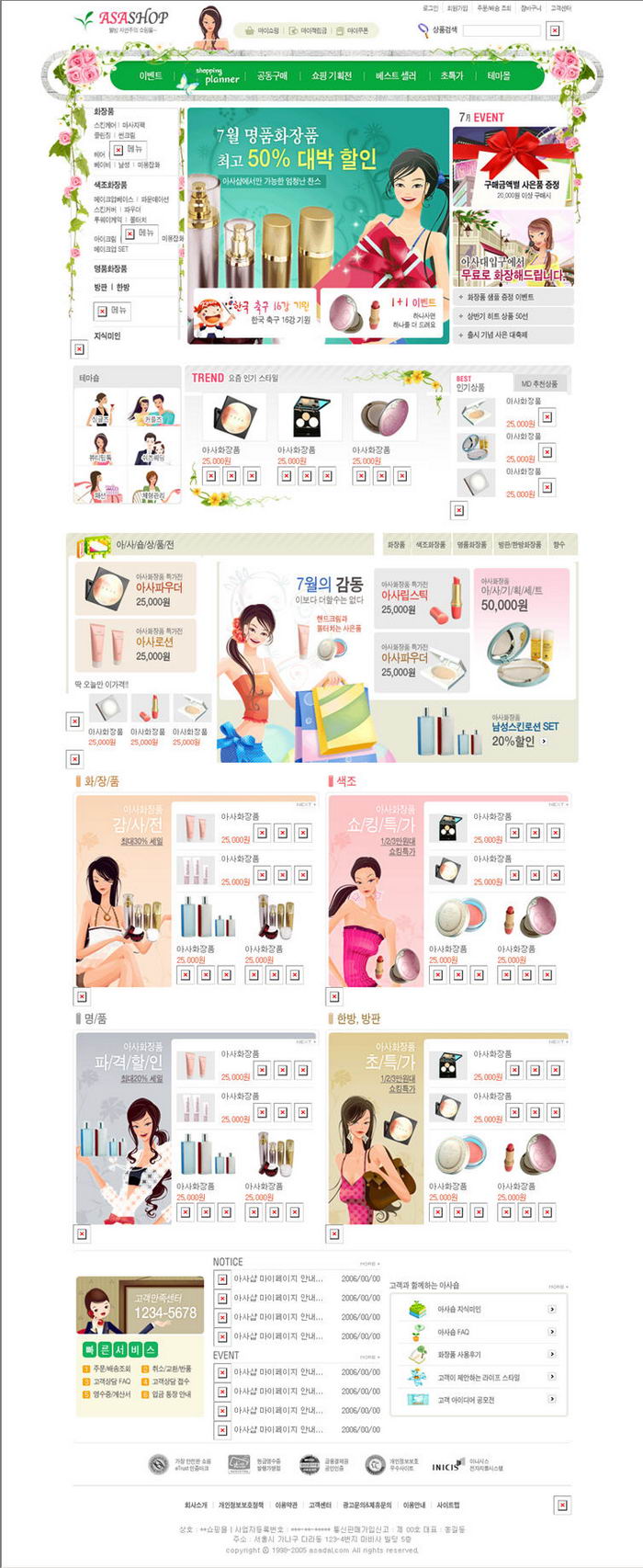Open the 로그인 link at the top
The height and width of the screenshot is (1568, 643).
click(431, 8)
